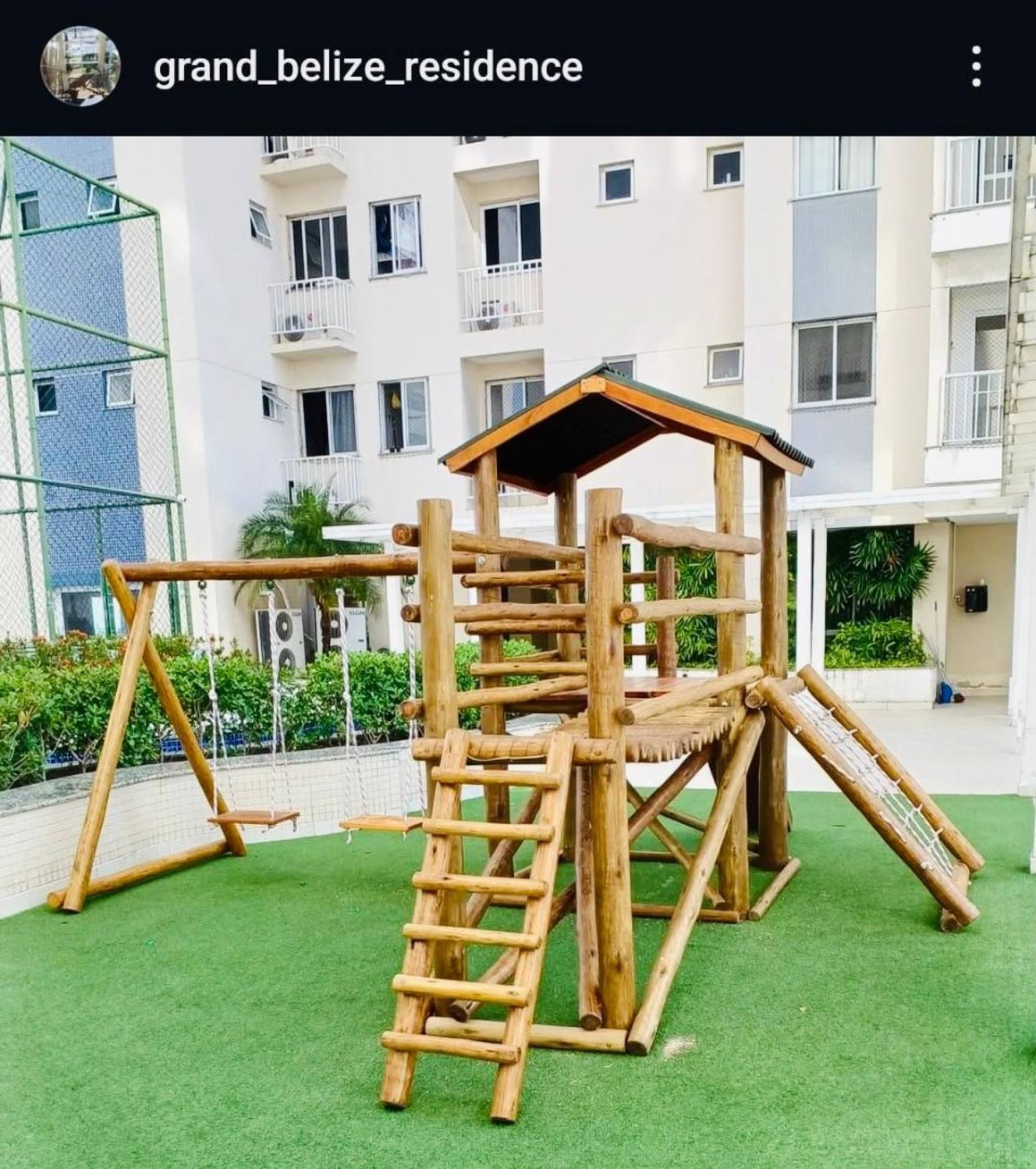The width and height of the screenshot is (1036, 1169).
Task: Open the playground post photo
Action: 518,651
